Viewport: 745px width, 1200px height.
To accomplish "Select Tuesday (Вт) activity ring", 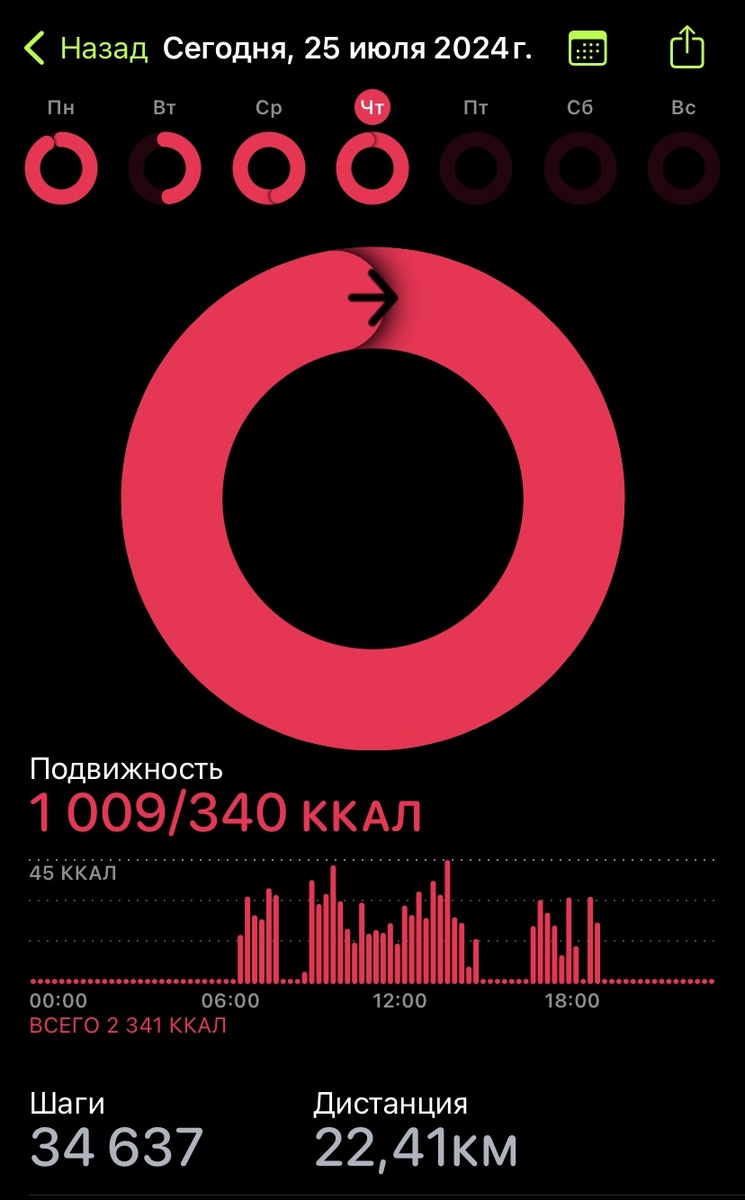I will (x=165, y=168).
